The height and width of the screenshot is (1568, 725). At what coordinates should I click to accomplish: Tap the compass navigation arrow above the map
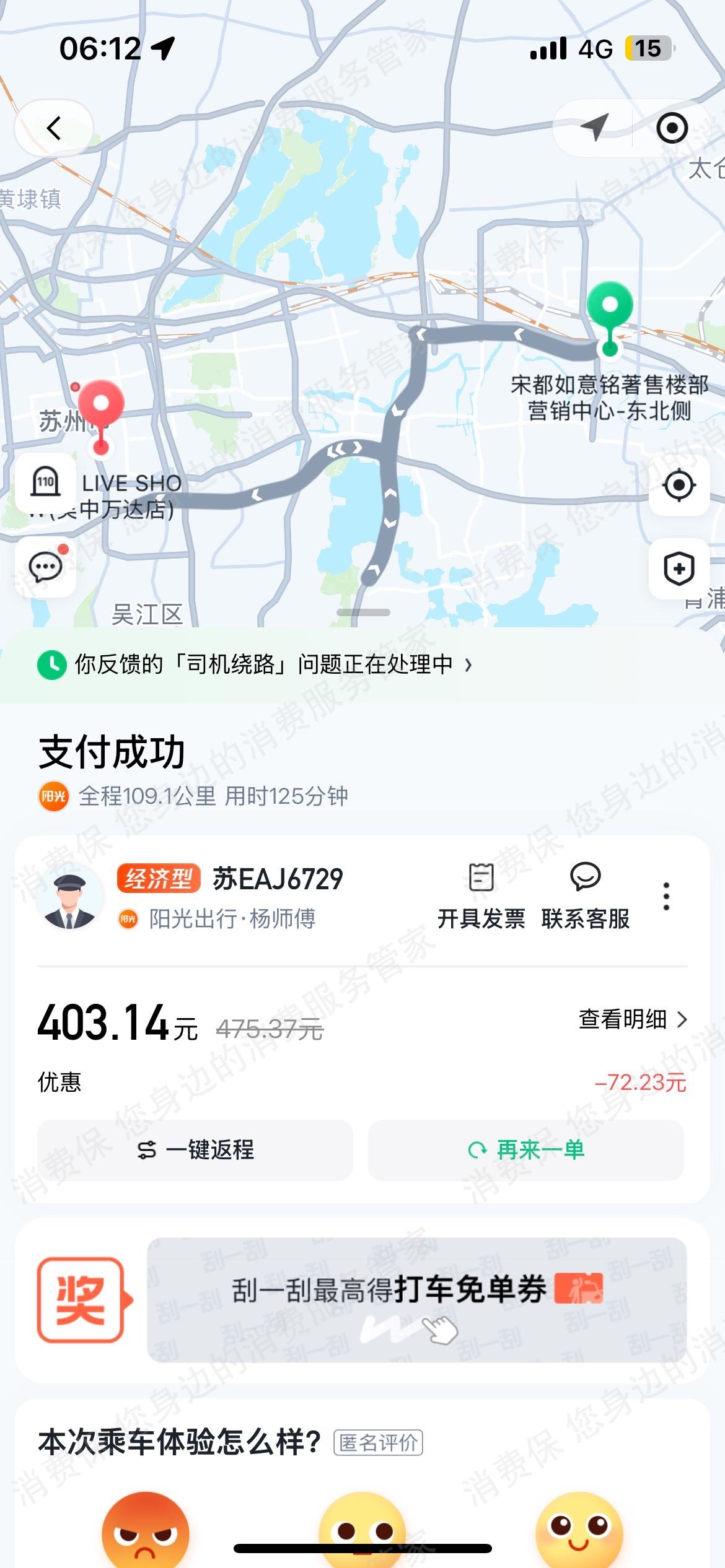594,126
